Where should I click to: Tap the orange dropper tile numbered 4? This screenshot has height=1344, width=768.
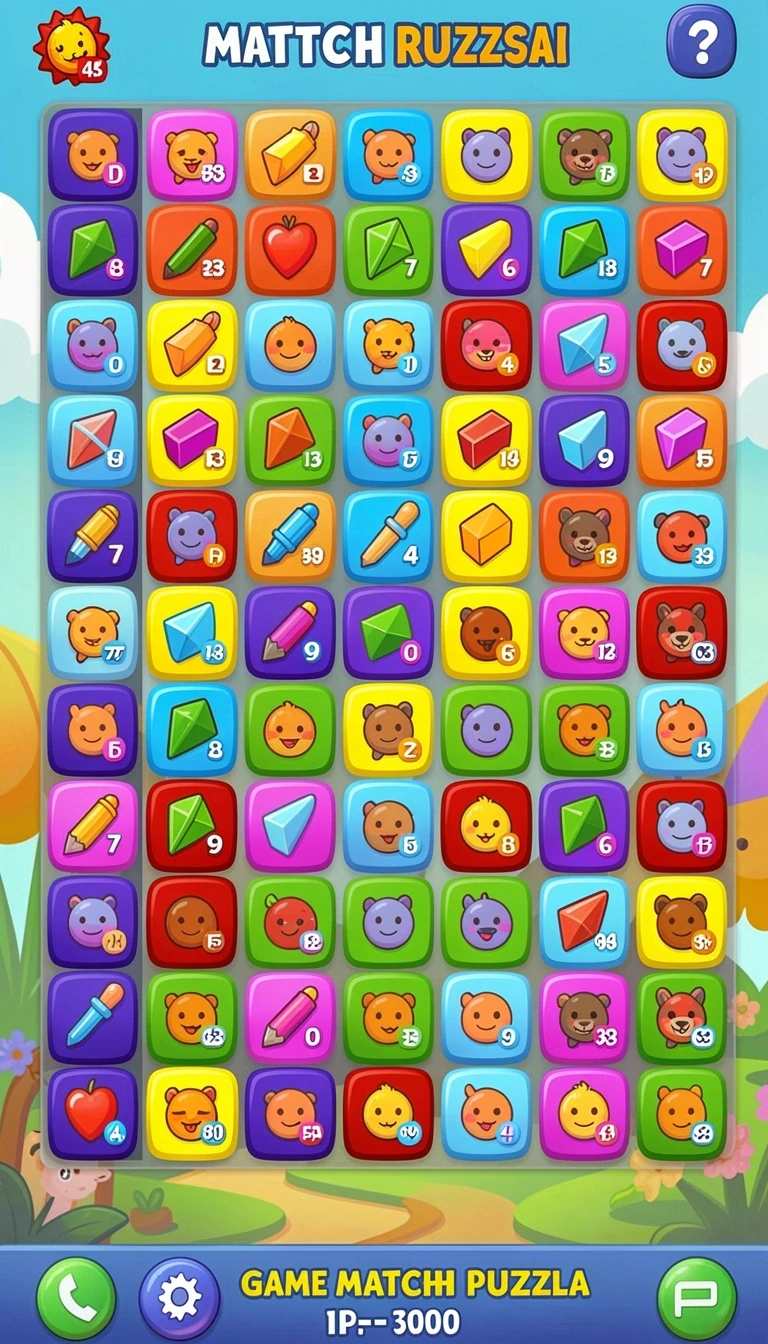388,536
